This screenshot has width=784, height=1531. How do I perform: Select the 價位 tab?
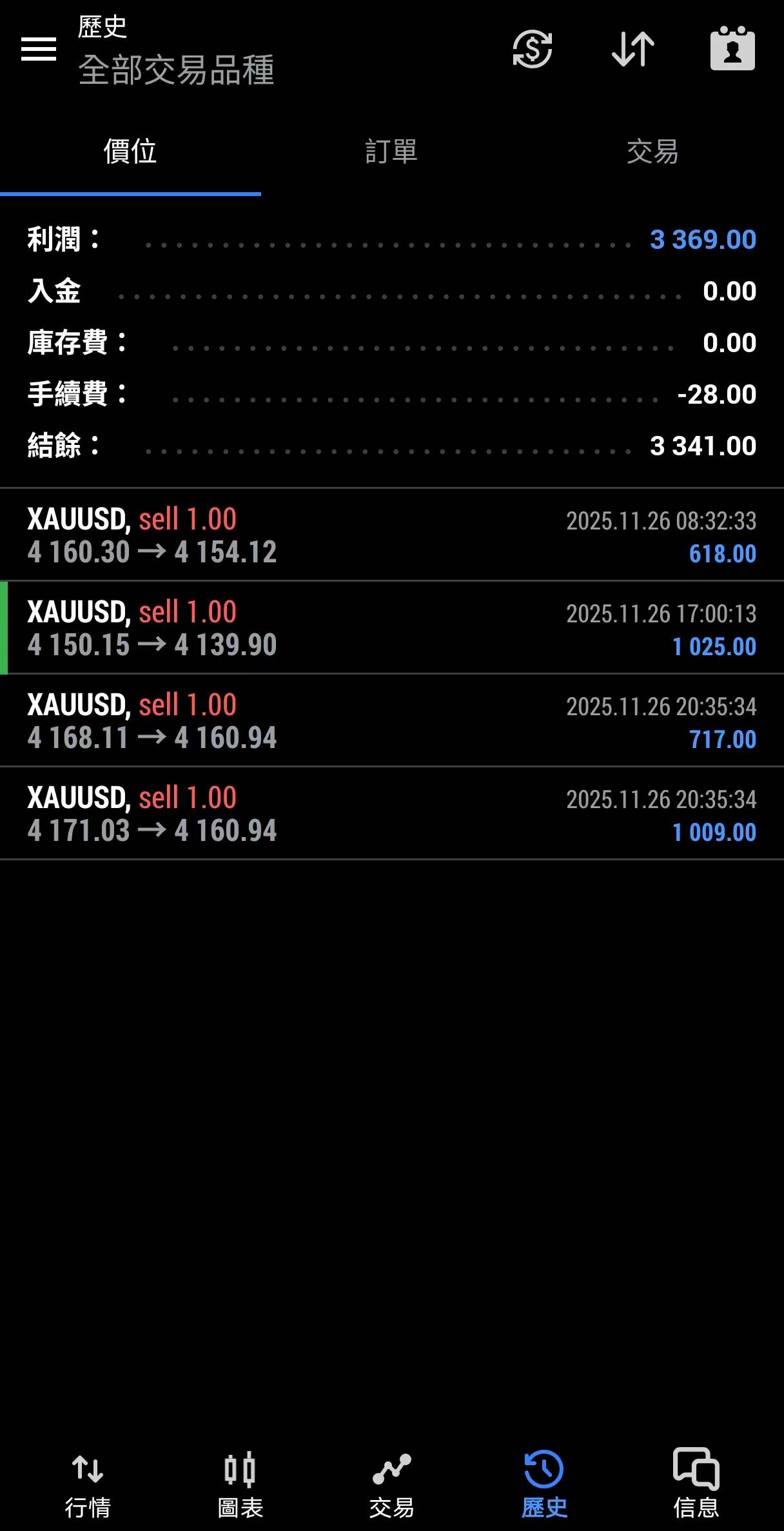coord(130,152)
